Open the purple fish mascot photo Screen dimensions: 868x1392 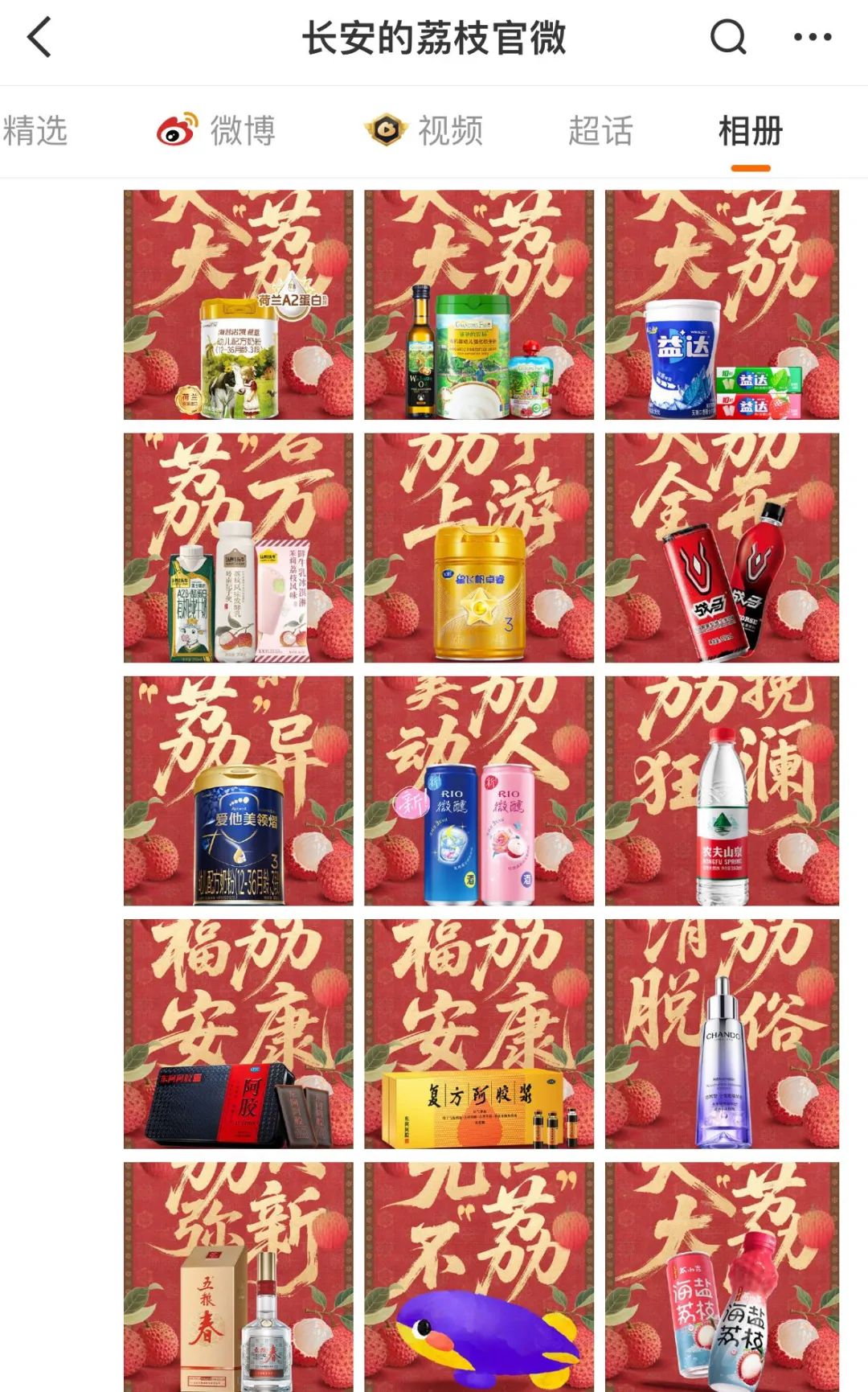pyautogui.click(x=479, y=1276)
